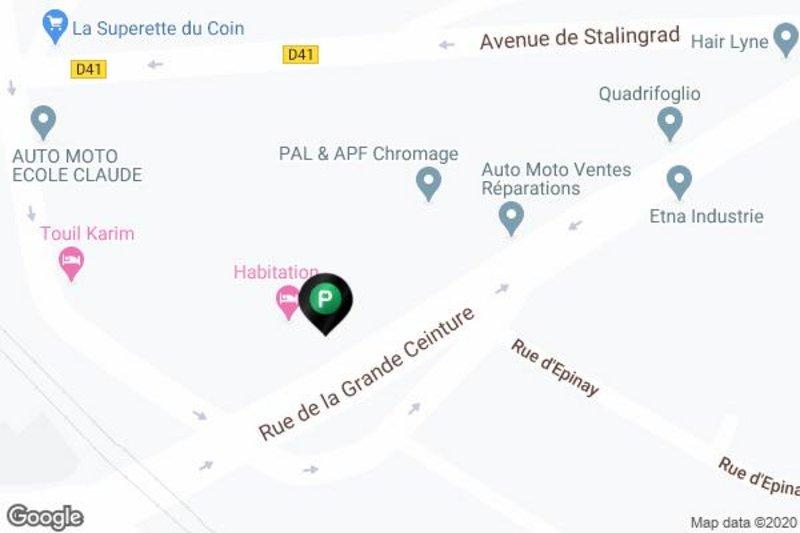
Task: Open Auto Moto Ventes Réparations pin
Action: 511,217
